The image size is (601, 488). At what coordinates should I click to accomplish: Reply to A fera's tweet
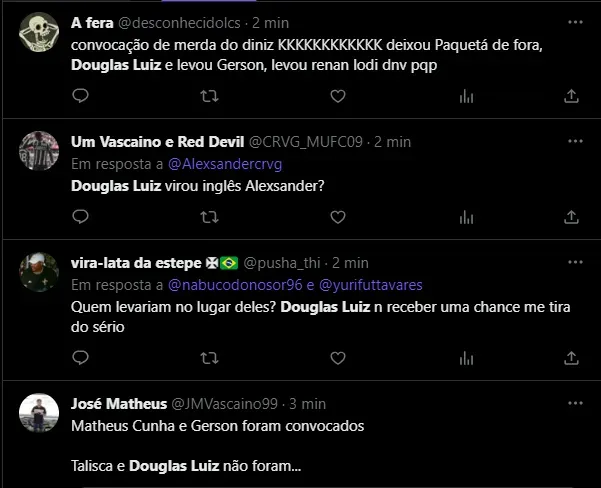click(x=81, y=96)
